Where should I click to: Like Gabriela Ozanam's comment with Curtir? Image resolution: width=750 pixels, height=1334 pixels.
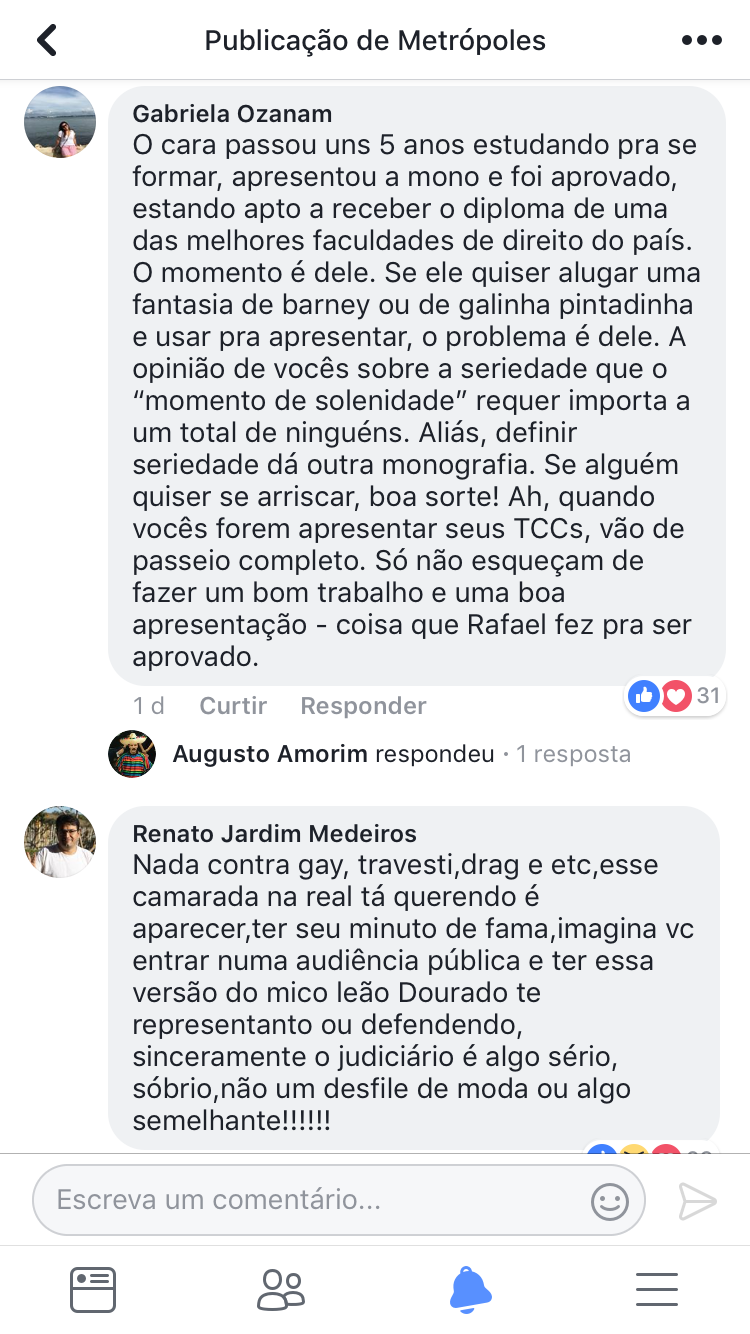(233, 706)
